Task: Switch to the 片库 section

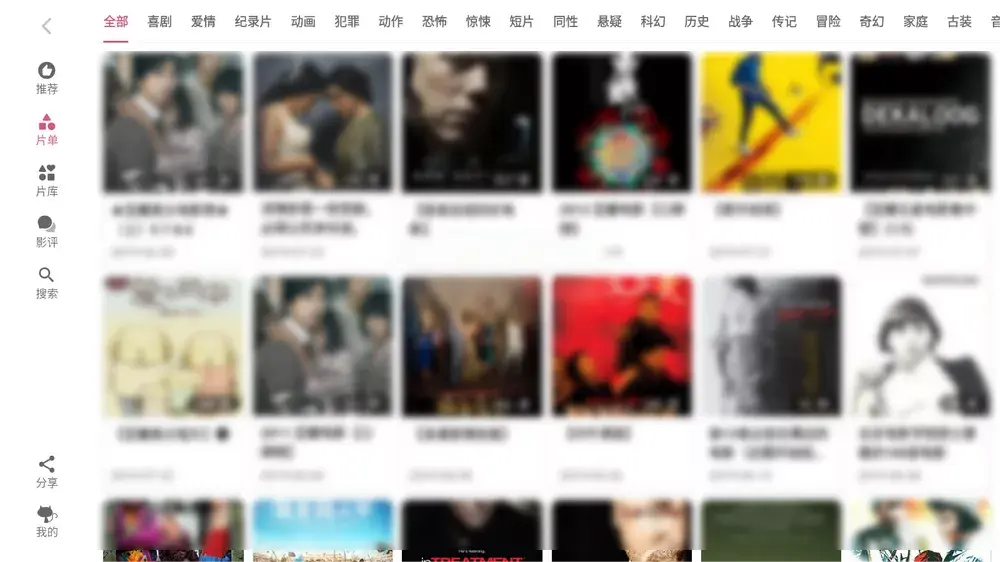Action: (x=47, y=181)
